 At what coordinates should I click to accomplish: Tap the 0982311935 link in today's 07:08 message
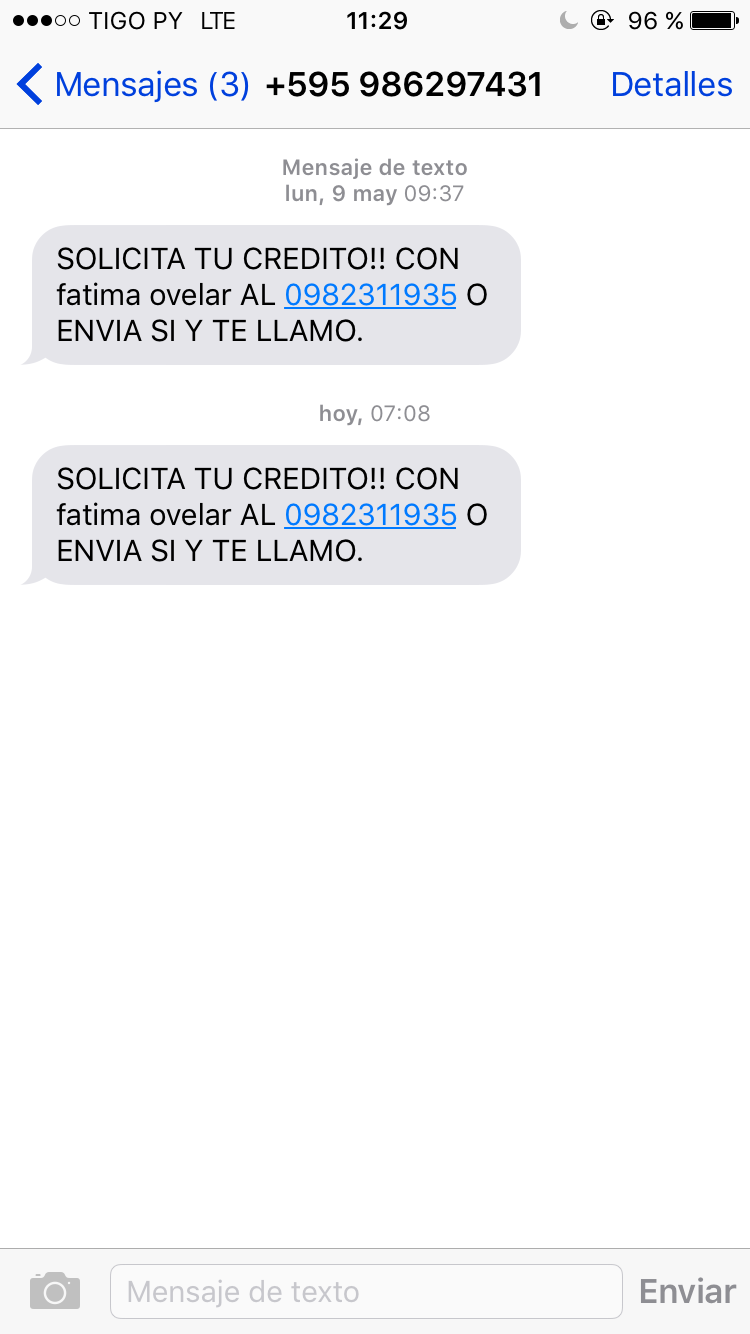[x=370, y=515]
